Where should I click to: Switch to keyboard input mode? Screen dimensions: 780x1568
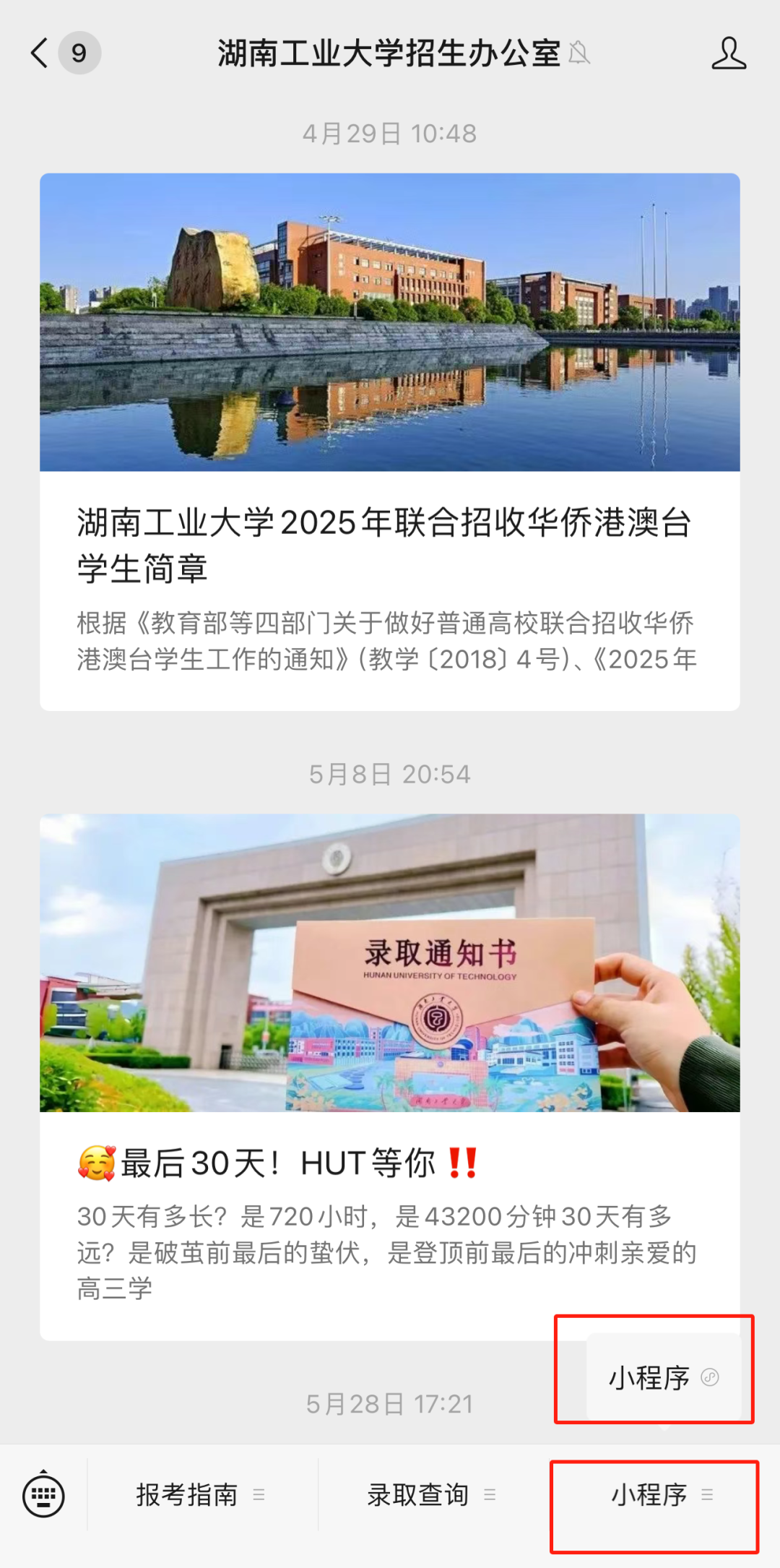(43, 1494)
